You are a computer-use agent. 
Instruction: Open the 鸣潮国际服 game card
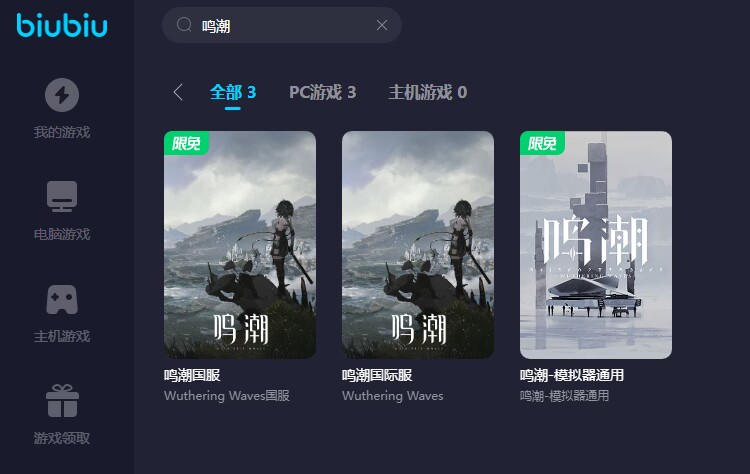(418, 245)
